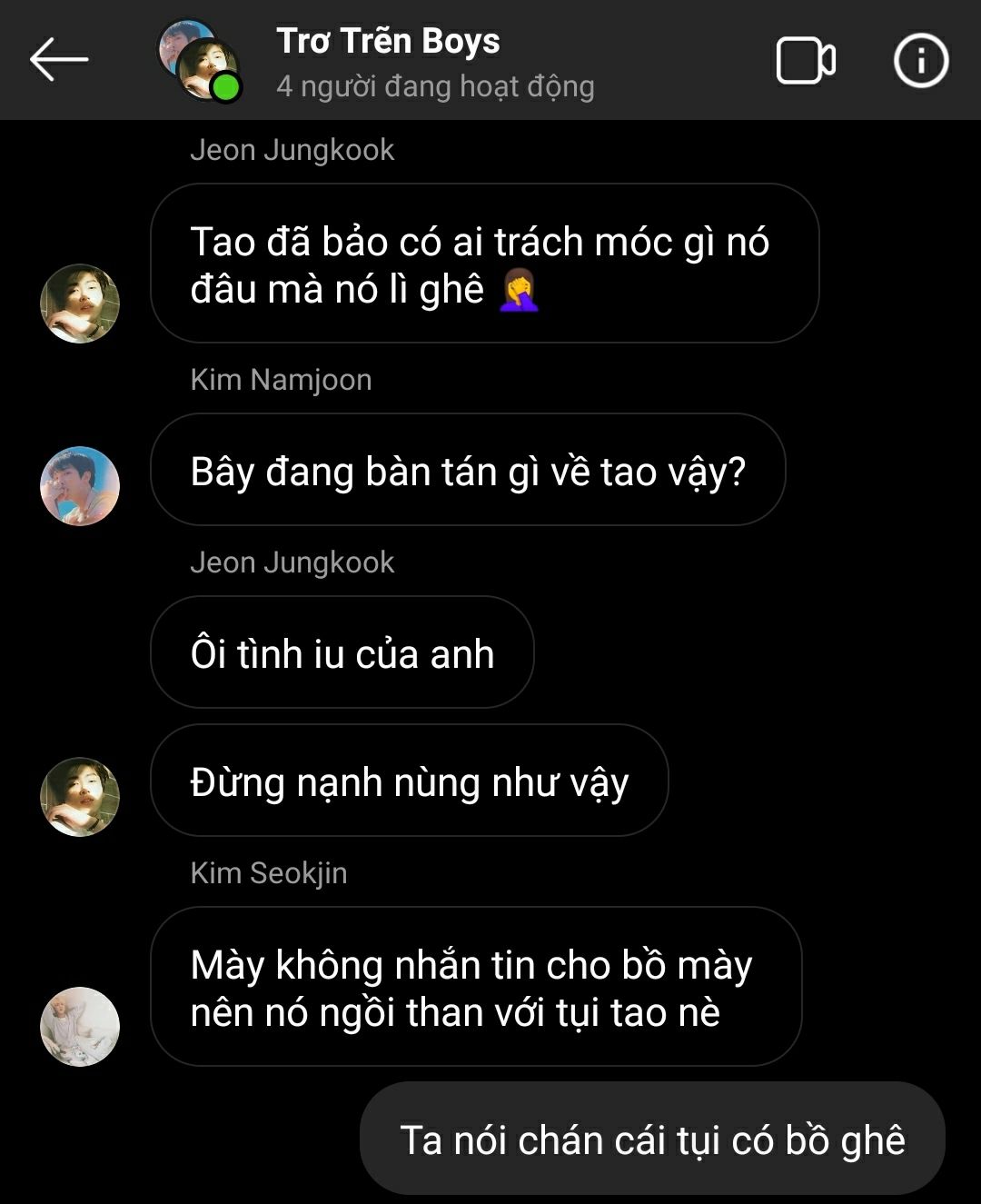Go back from the Trơ Trẽn Boys chat
The image size is (981, 1204).
click(x=59, y=61)
